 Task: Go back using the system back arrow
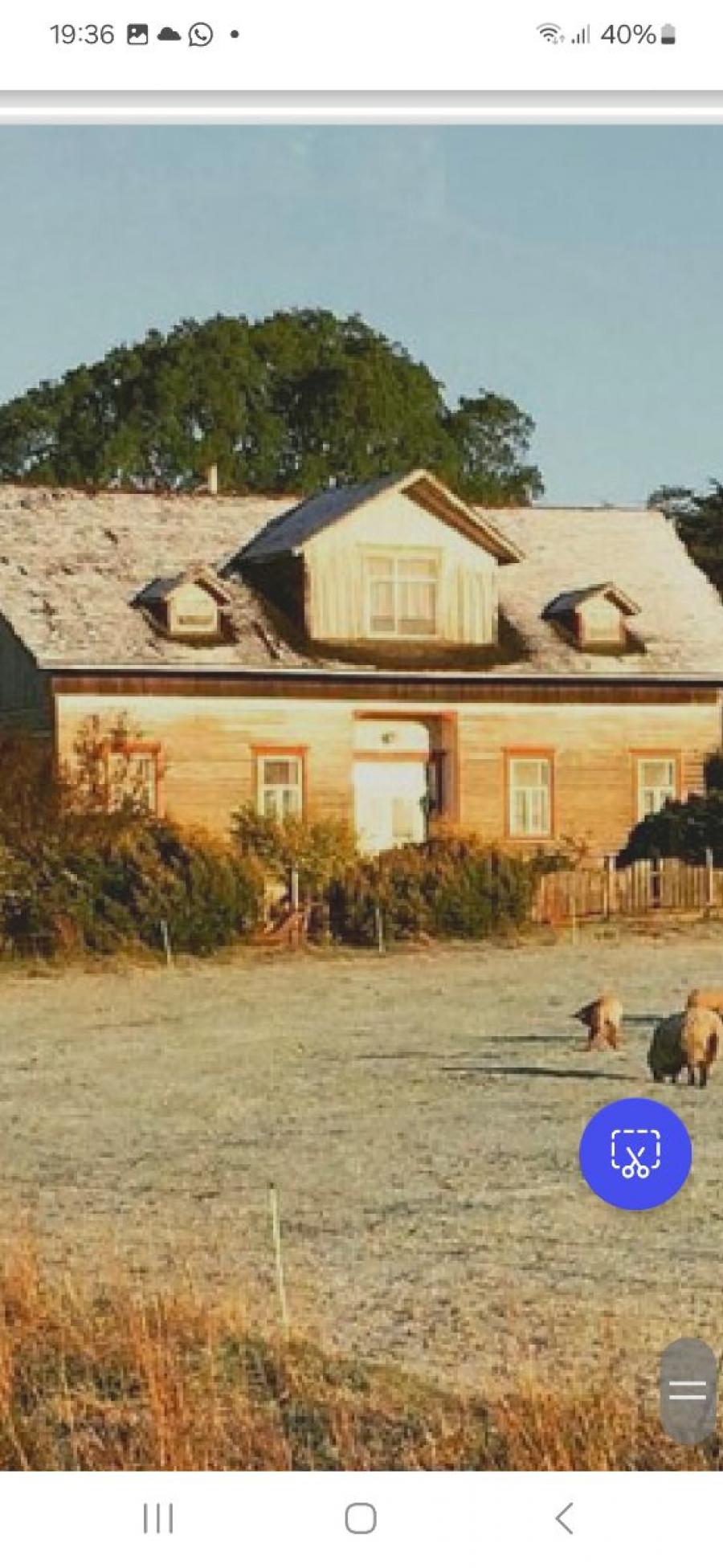coord(565,1519)
